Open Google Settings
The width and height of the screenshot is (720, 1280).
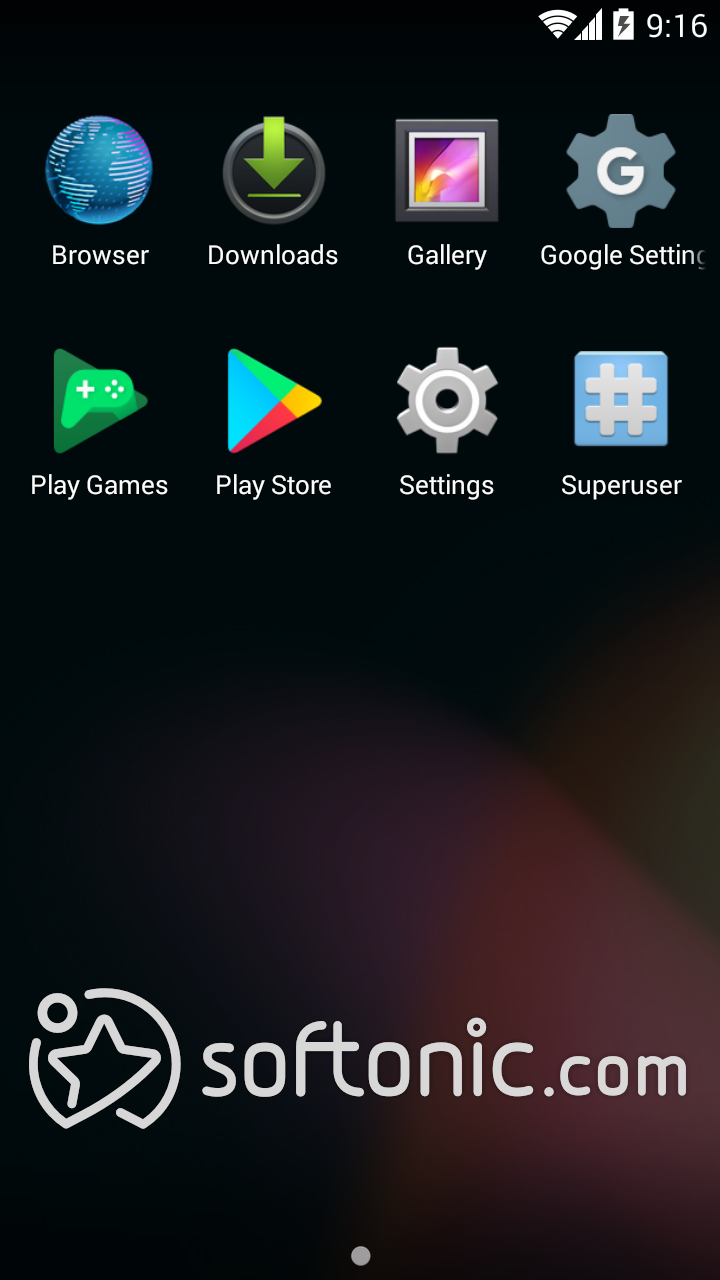click(620, 172)
